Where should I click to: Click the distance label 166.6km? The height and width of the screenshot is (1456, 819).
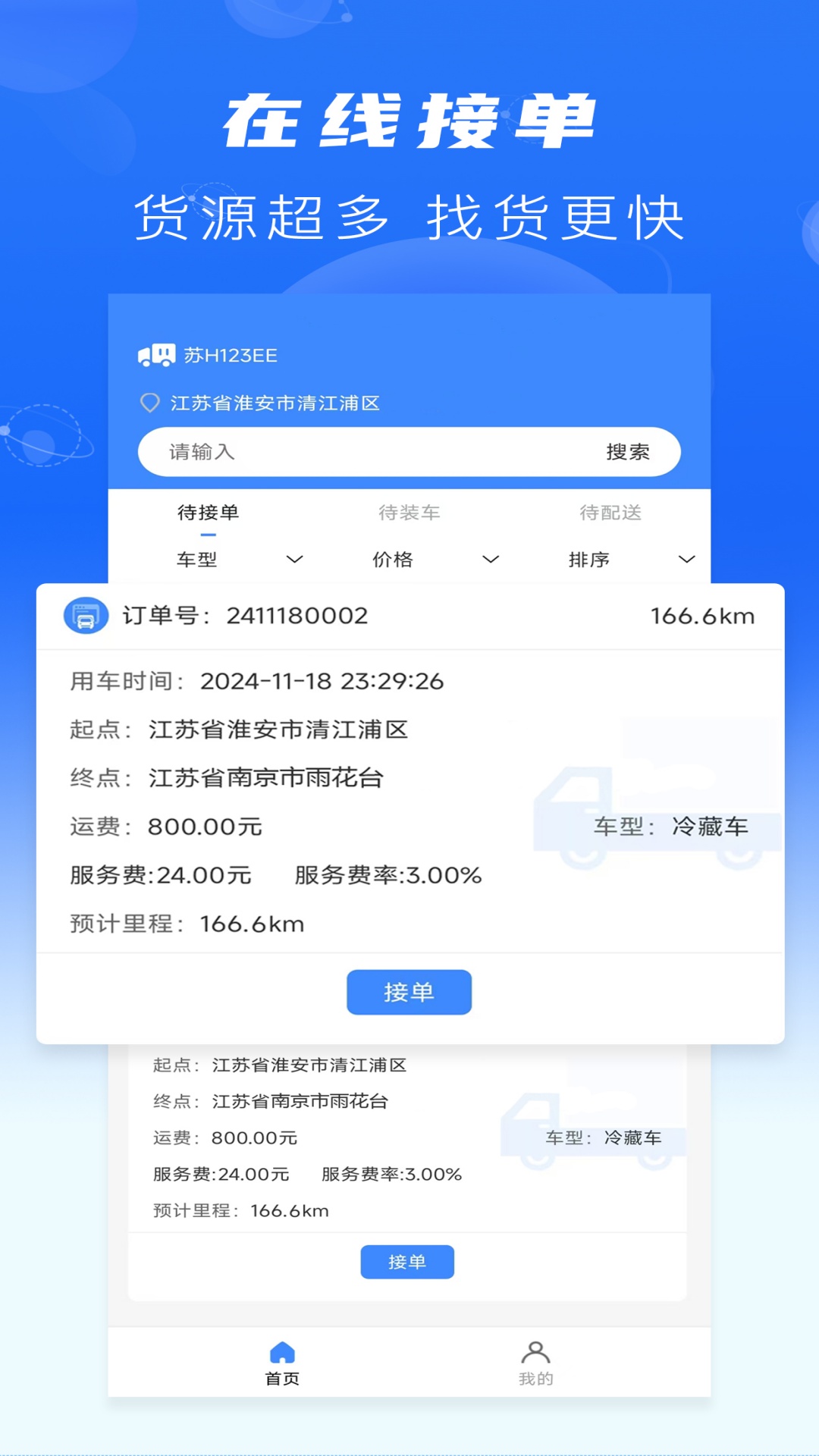point(703,616)
